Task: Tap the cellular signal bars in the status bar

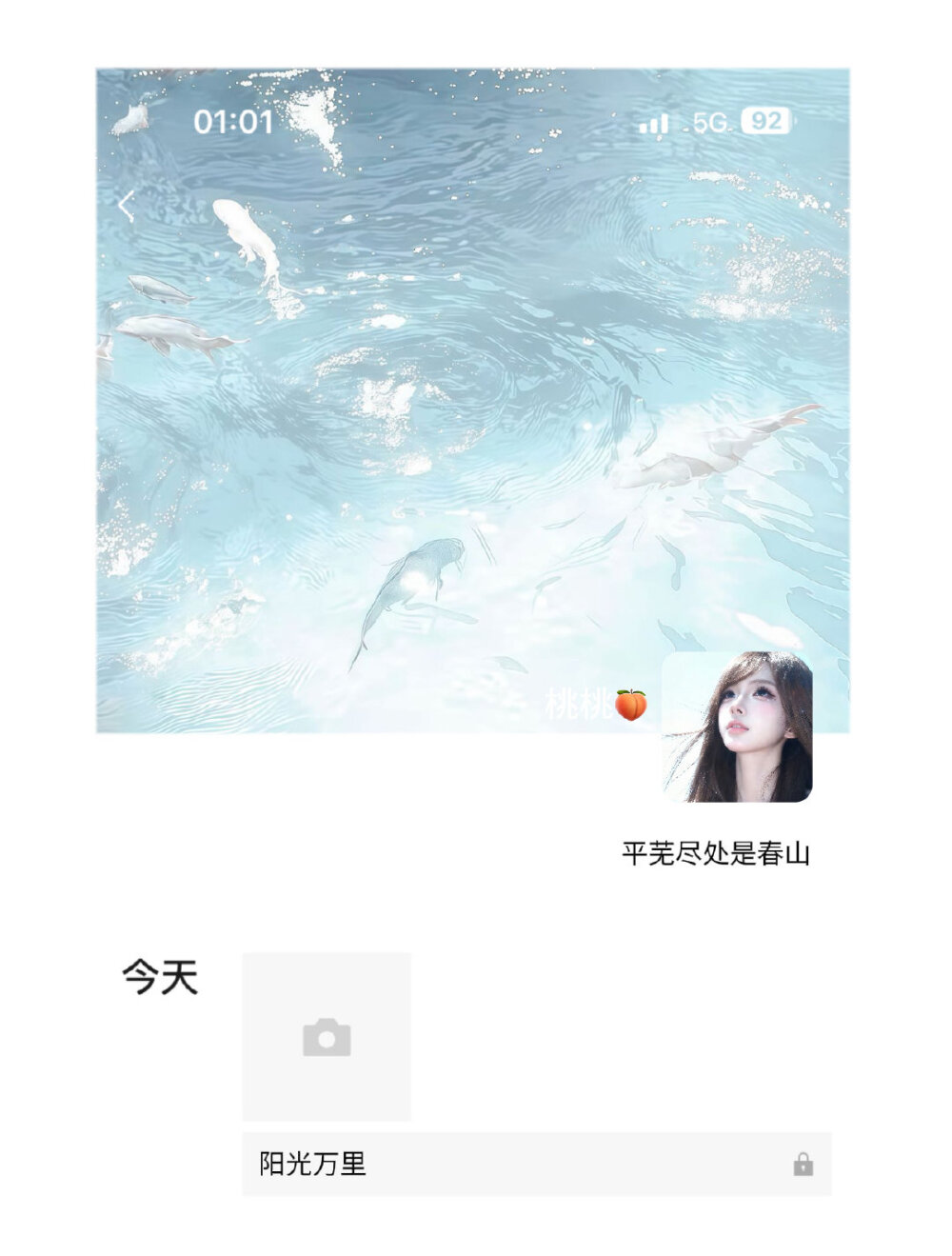Action: (x=653, y=121)
